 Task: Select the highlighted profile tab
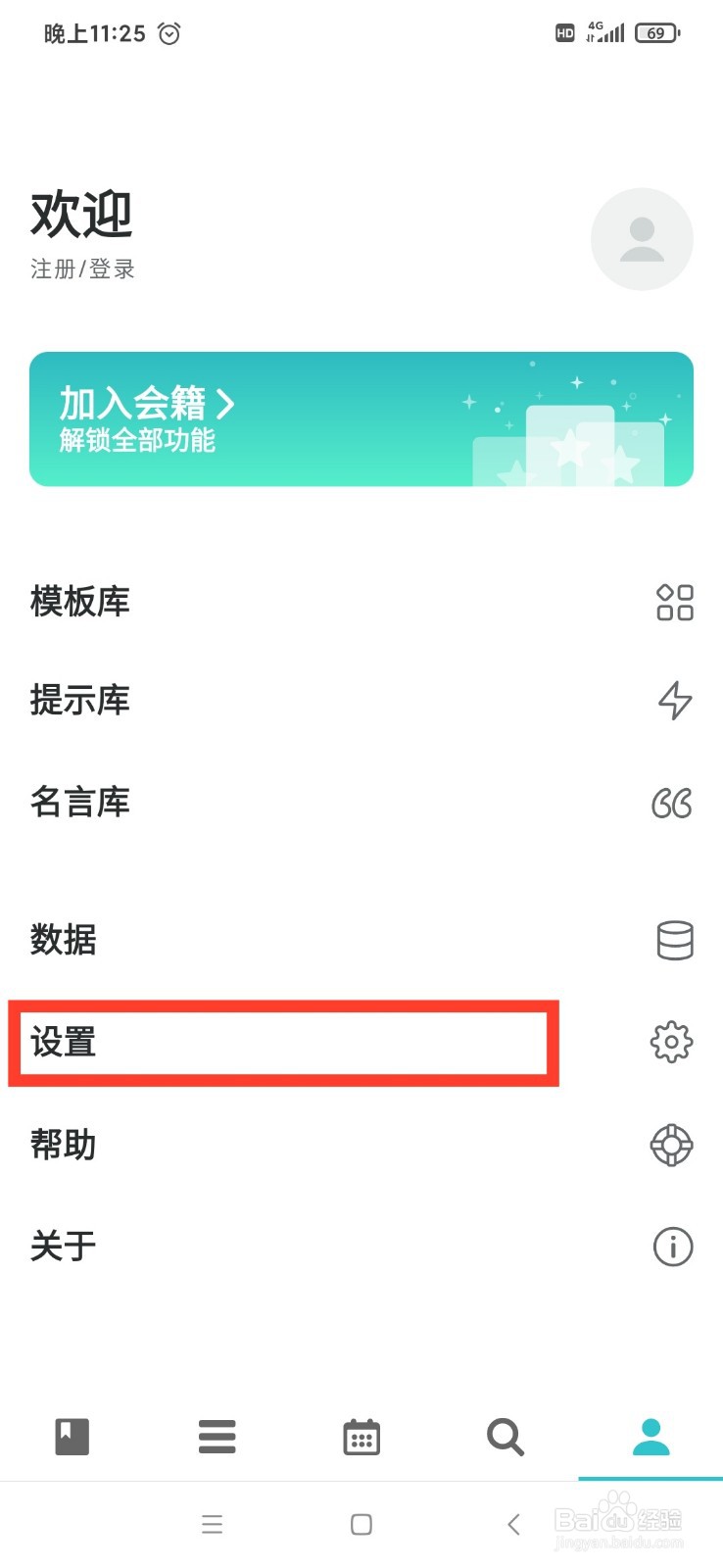[x=650, y=1437]
